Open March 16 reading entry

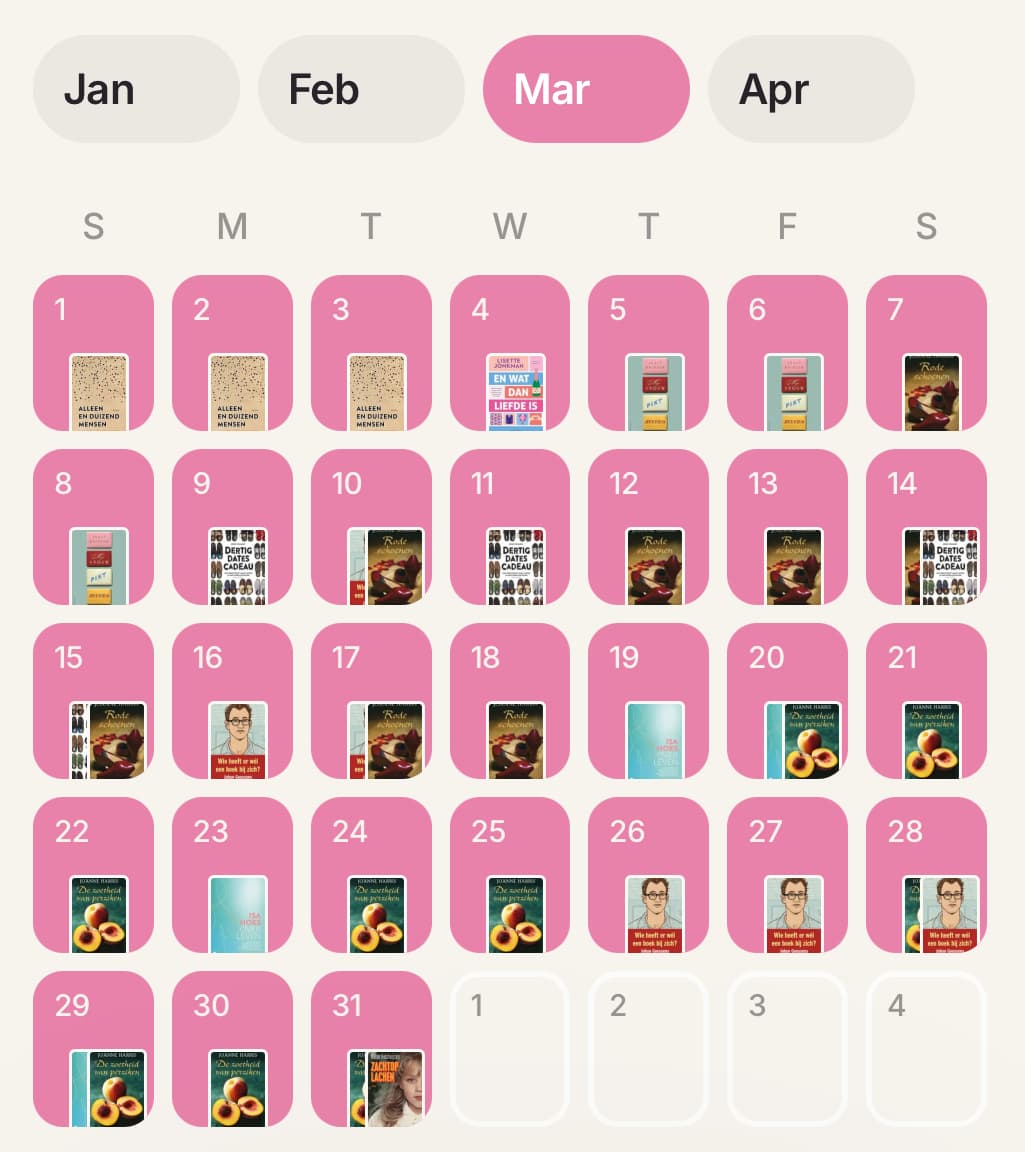[232, 701]
